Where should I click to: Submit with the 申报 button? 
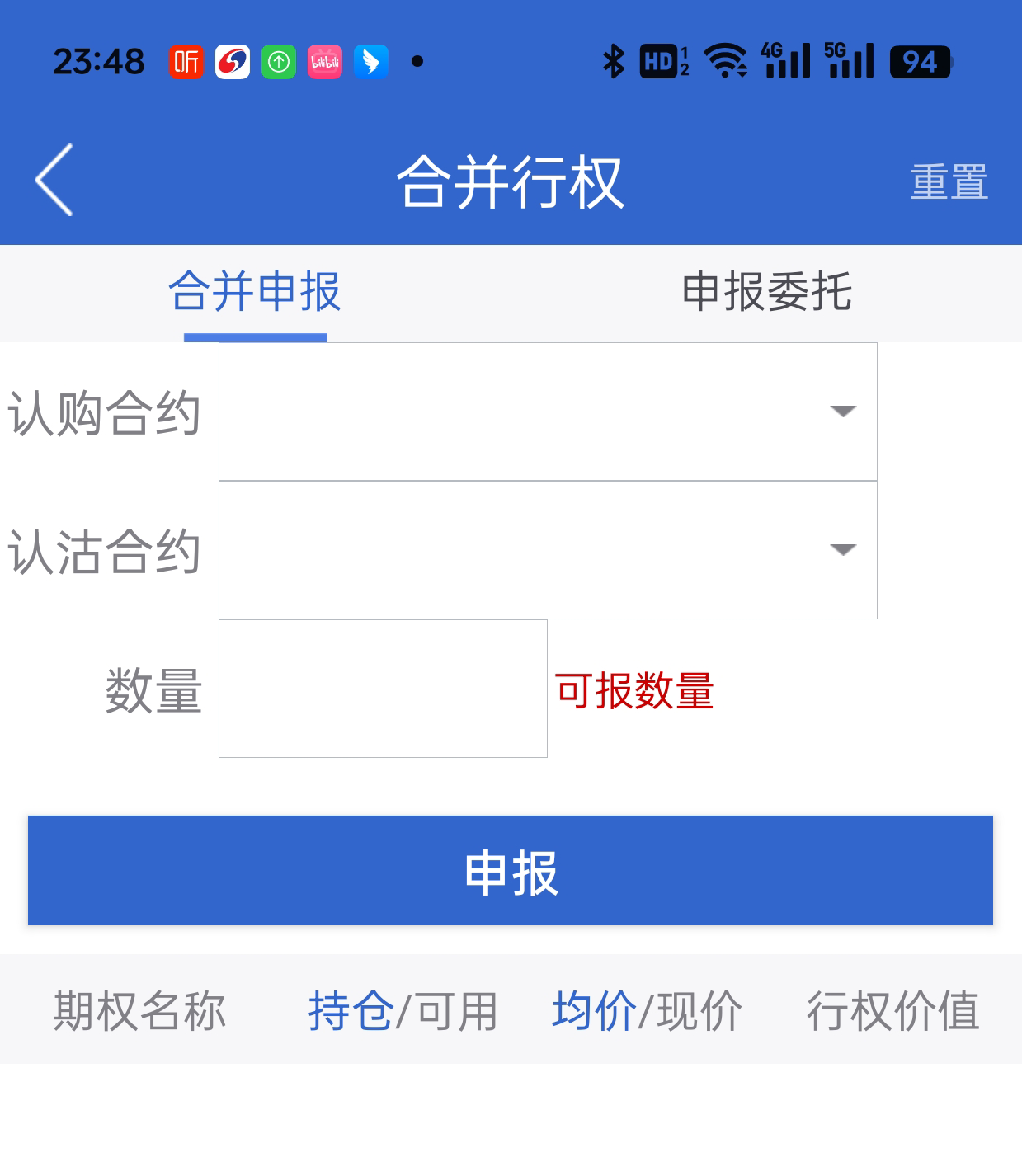[x=511, y=871]
